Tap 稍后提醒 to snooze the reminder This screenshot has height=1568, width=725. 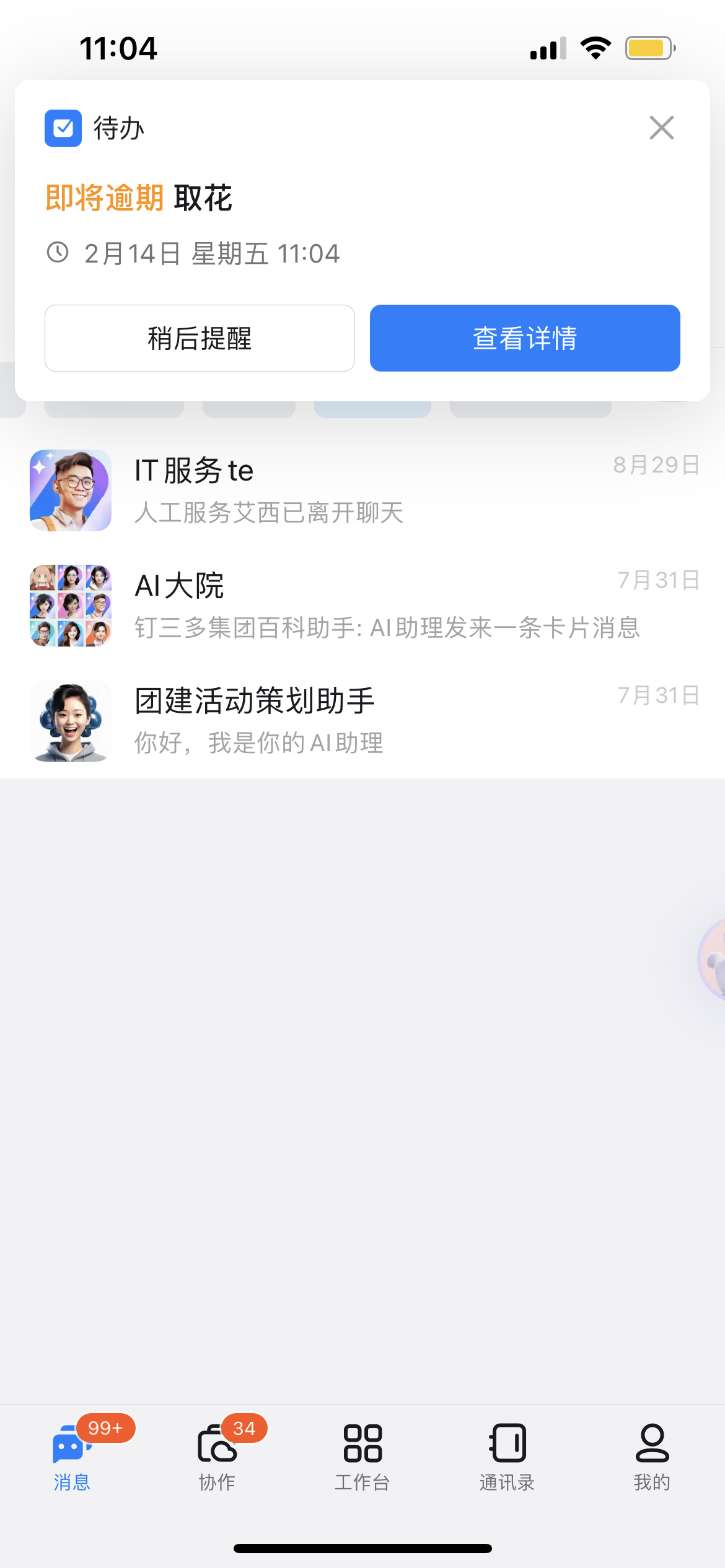click(200, 338)
